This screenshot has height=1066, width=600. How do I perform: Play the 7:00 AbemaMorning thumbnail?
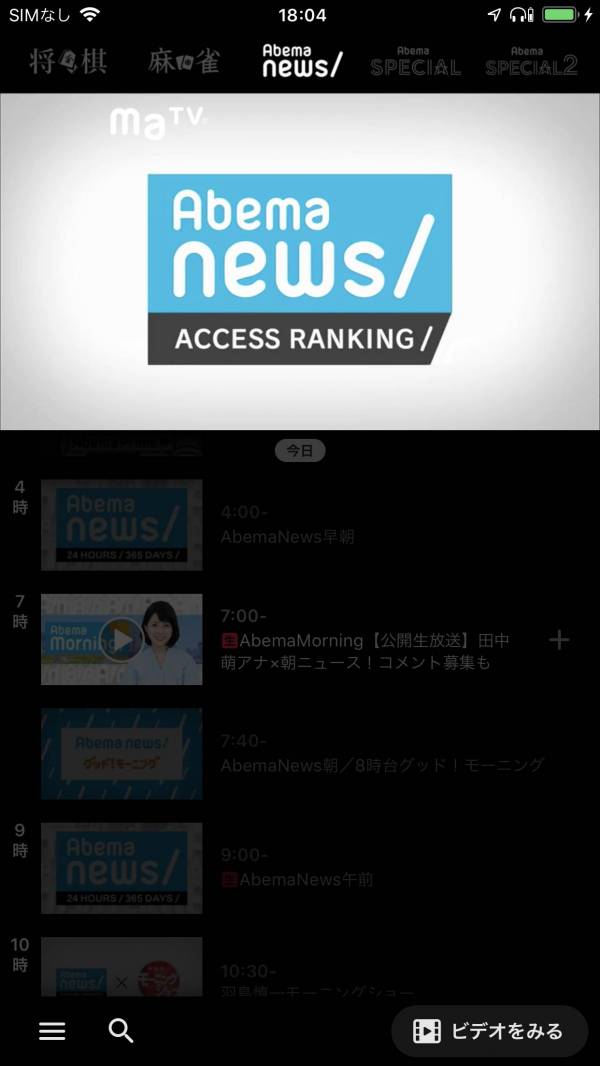pyautogui.click(x=121, y=639)
